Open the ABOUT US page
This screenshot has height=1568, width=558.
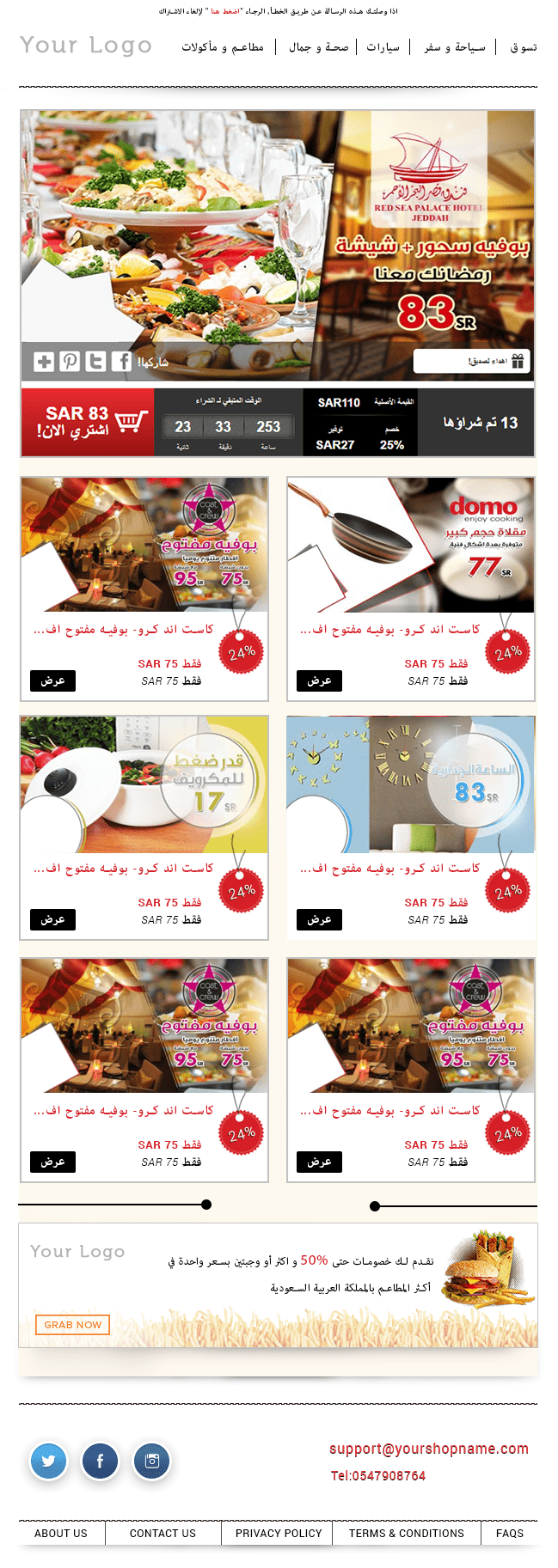(x=61, y=1533)
